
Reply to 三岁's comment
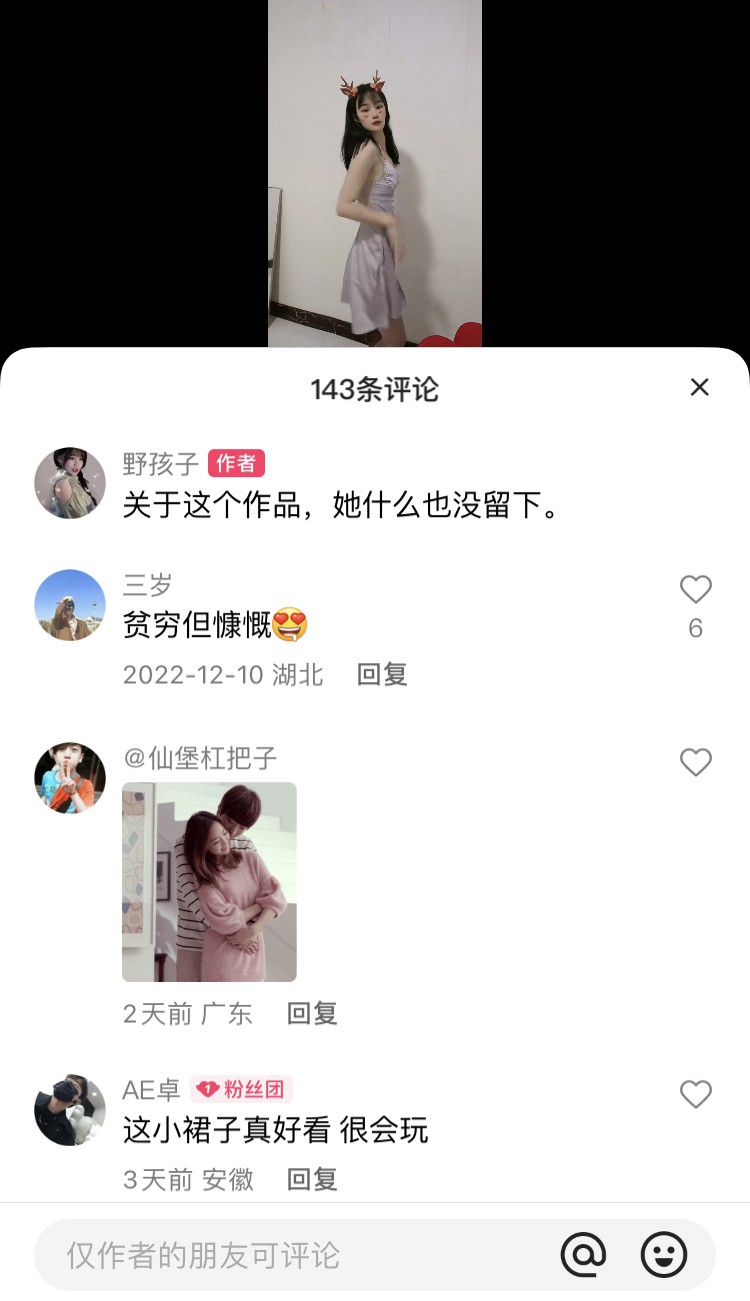(x=382, y=675)
